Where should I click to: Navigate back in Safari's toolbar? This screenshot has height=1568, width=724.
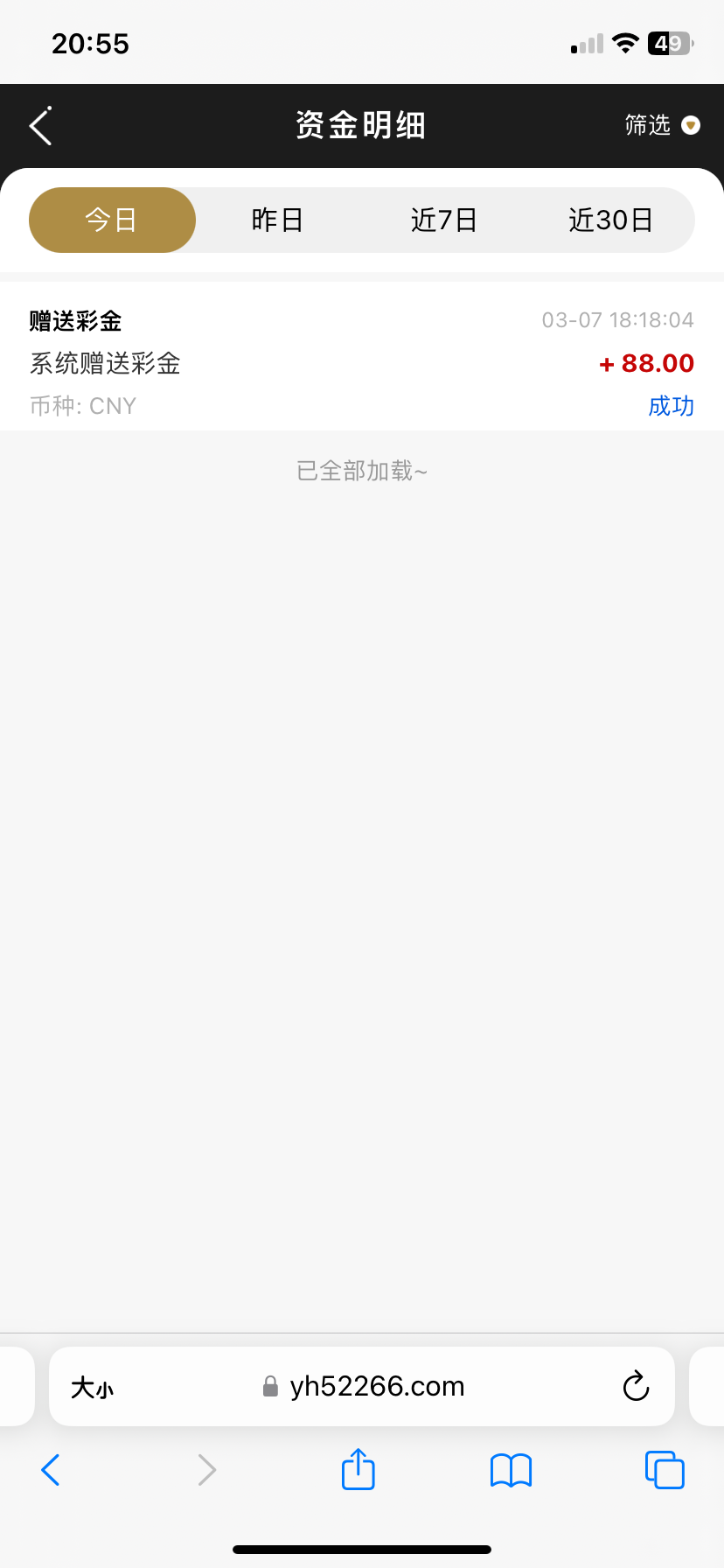(x=51, y=1470)
